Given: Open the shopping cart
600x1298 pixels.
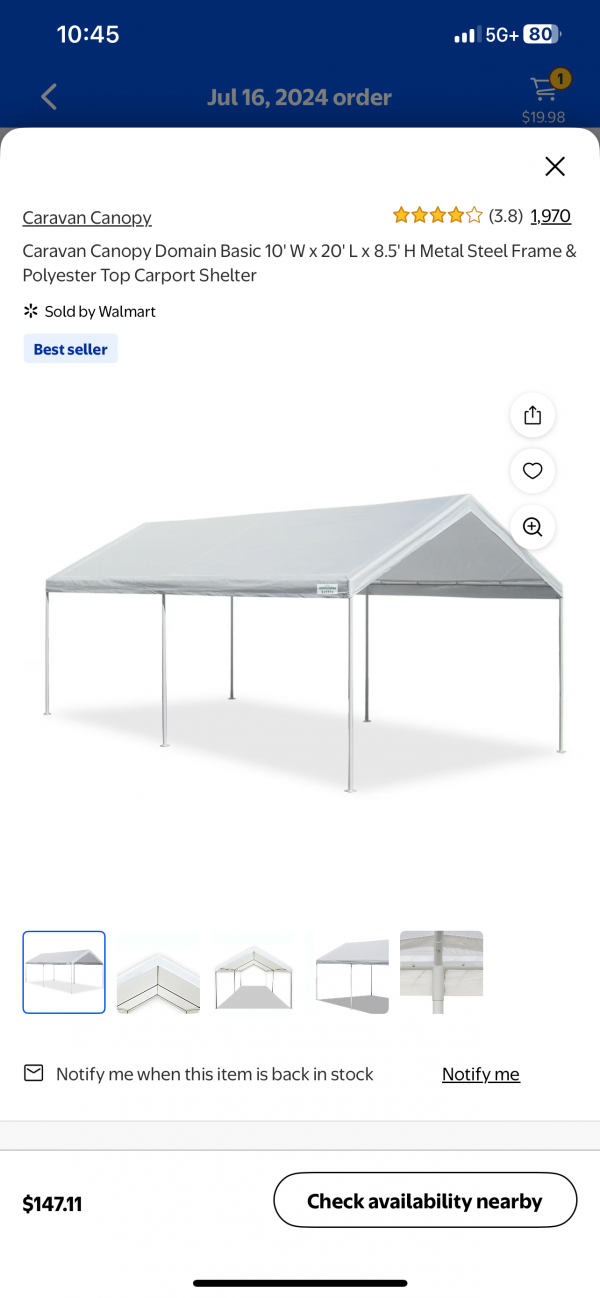Looking at the screenshot, I should pyautogui.click(x=544, y=90).
